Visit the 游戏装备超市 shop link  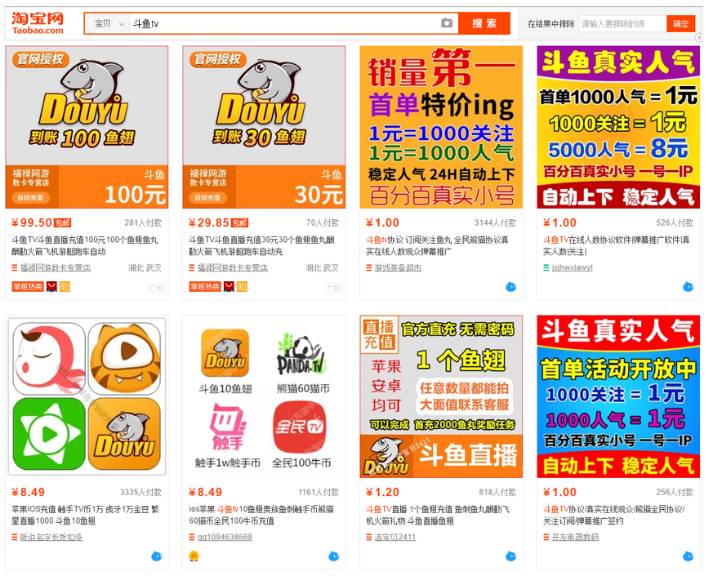398,268
